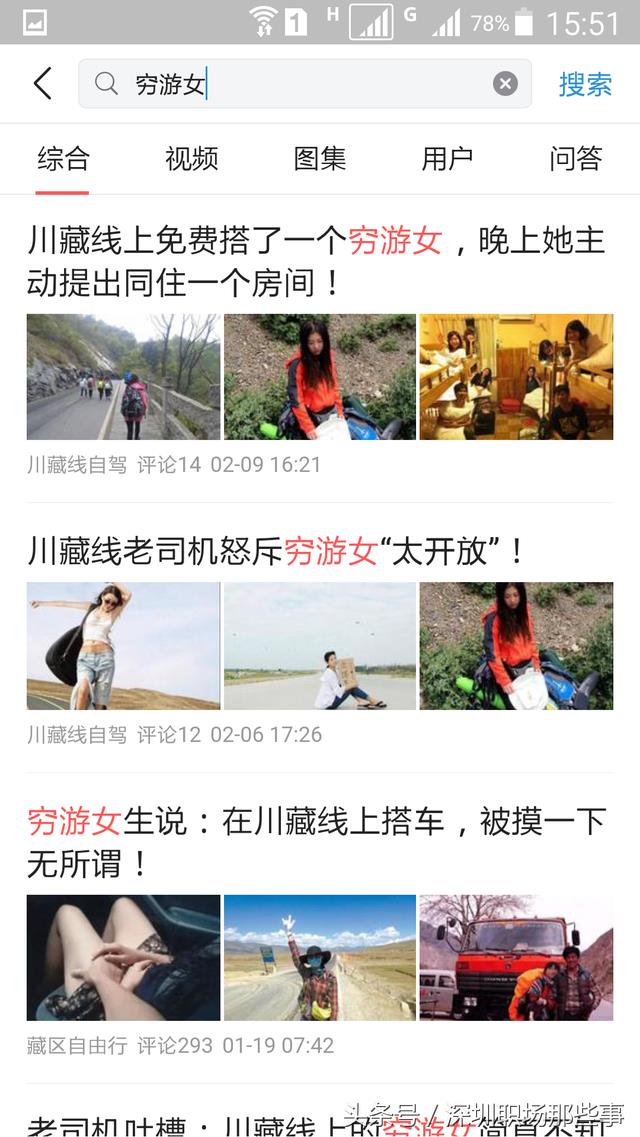This screenshot has width=640, height=1137.
Task: Switch to the 问答 tab
Action: (576, 158)
